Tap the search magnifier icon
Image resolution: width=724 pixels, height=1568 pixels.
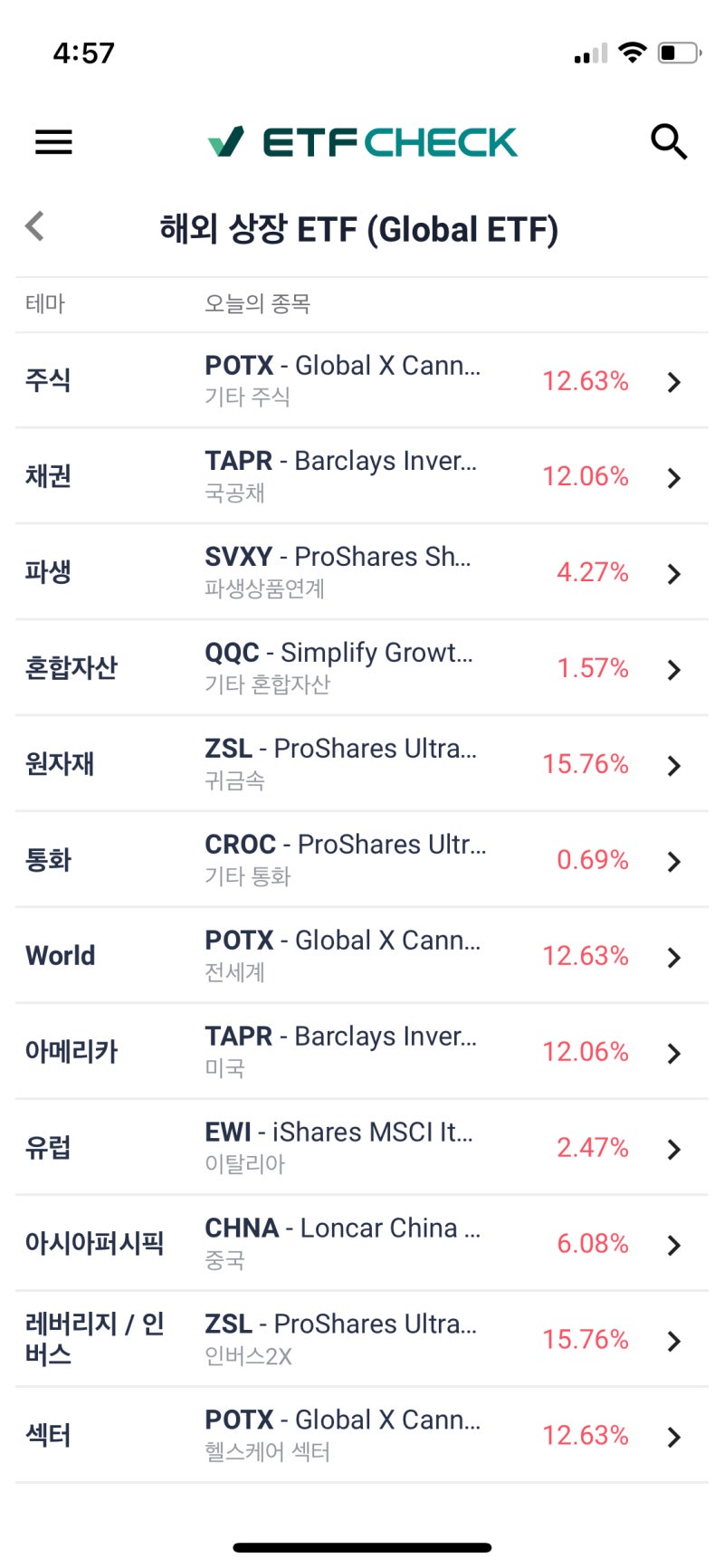tap(669, 141)
